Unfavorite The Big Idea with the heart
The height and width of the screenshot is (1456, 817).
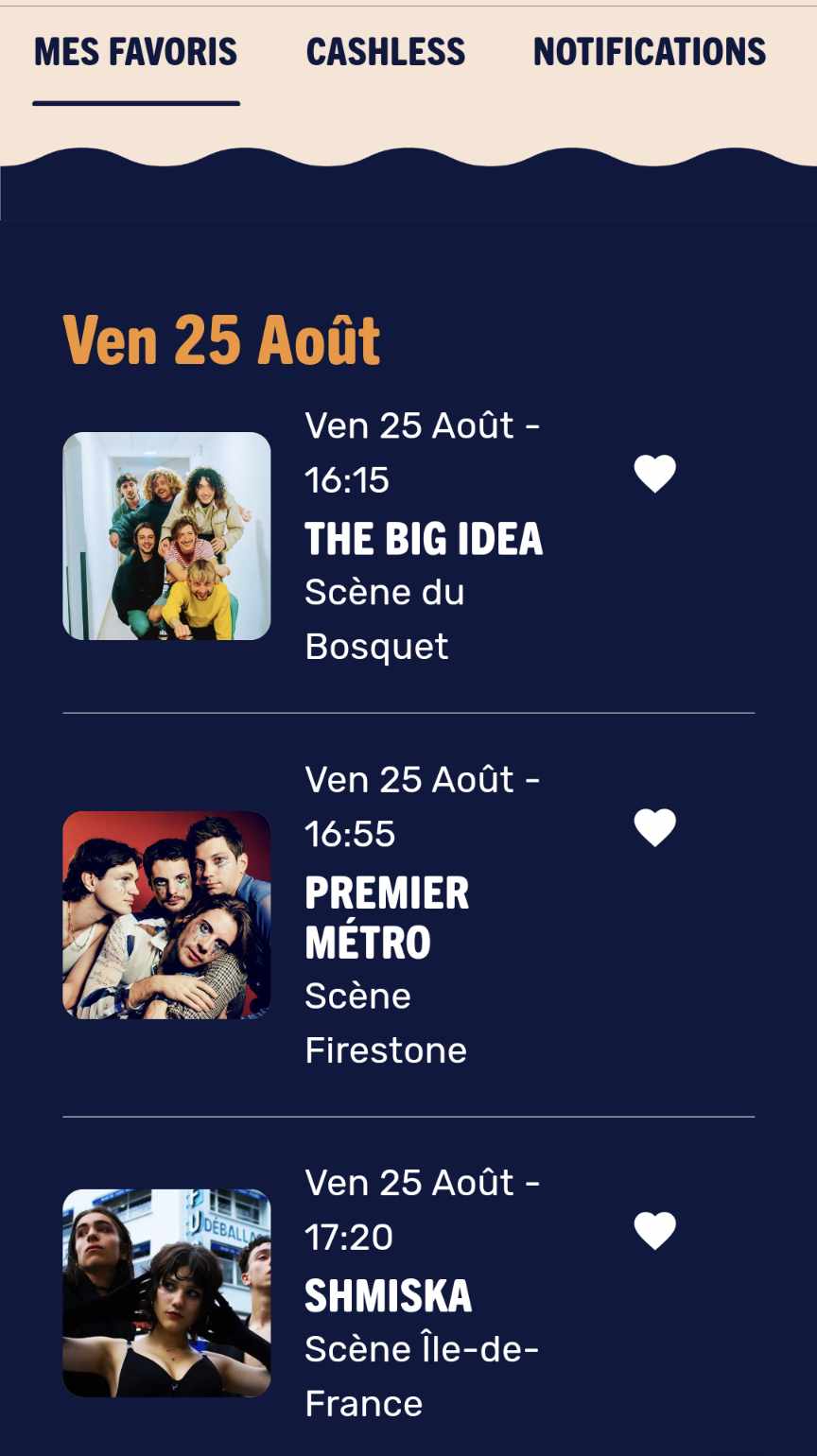pos(654,474)
